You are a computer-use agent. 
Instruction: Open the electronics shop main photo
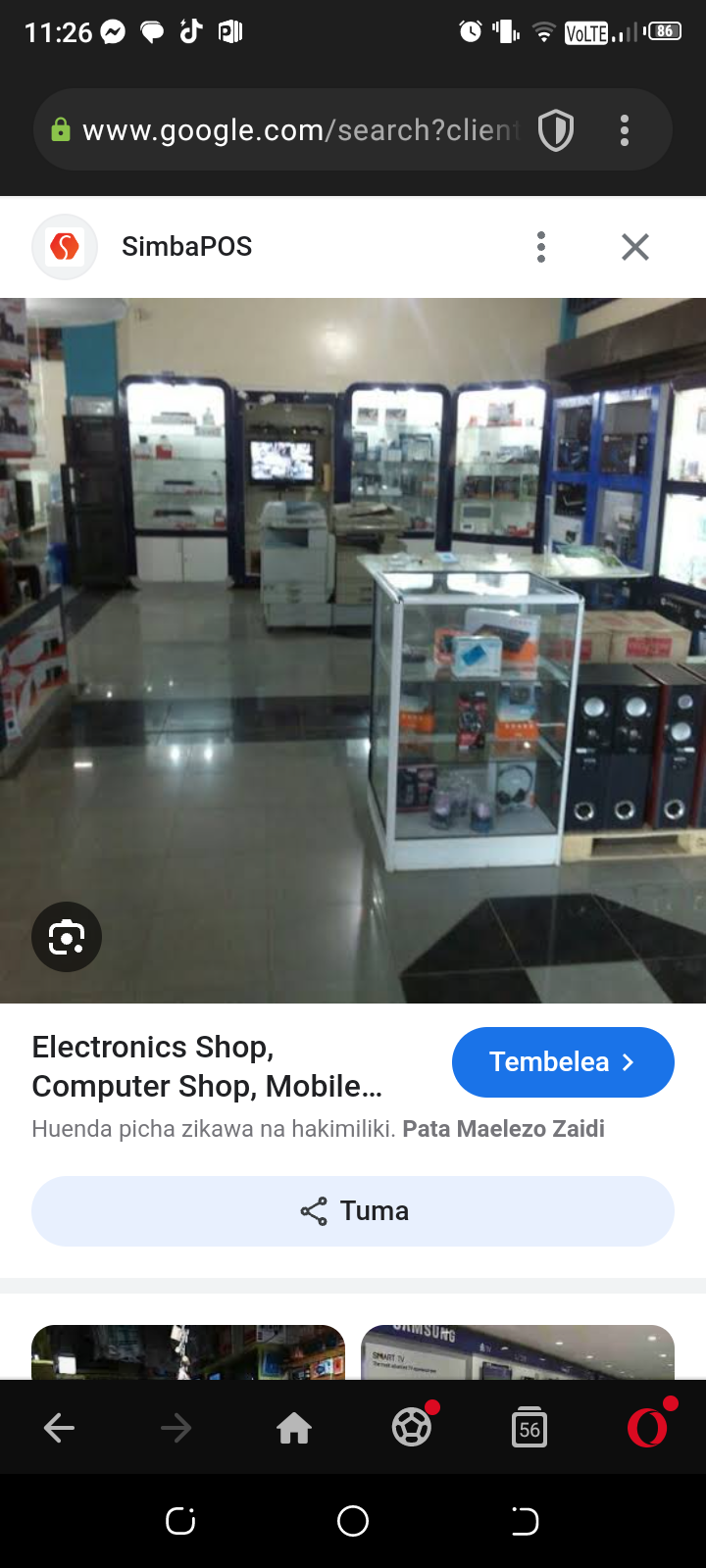(x=353, y=651)
